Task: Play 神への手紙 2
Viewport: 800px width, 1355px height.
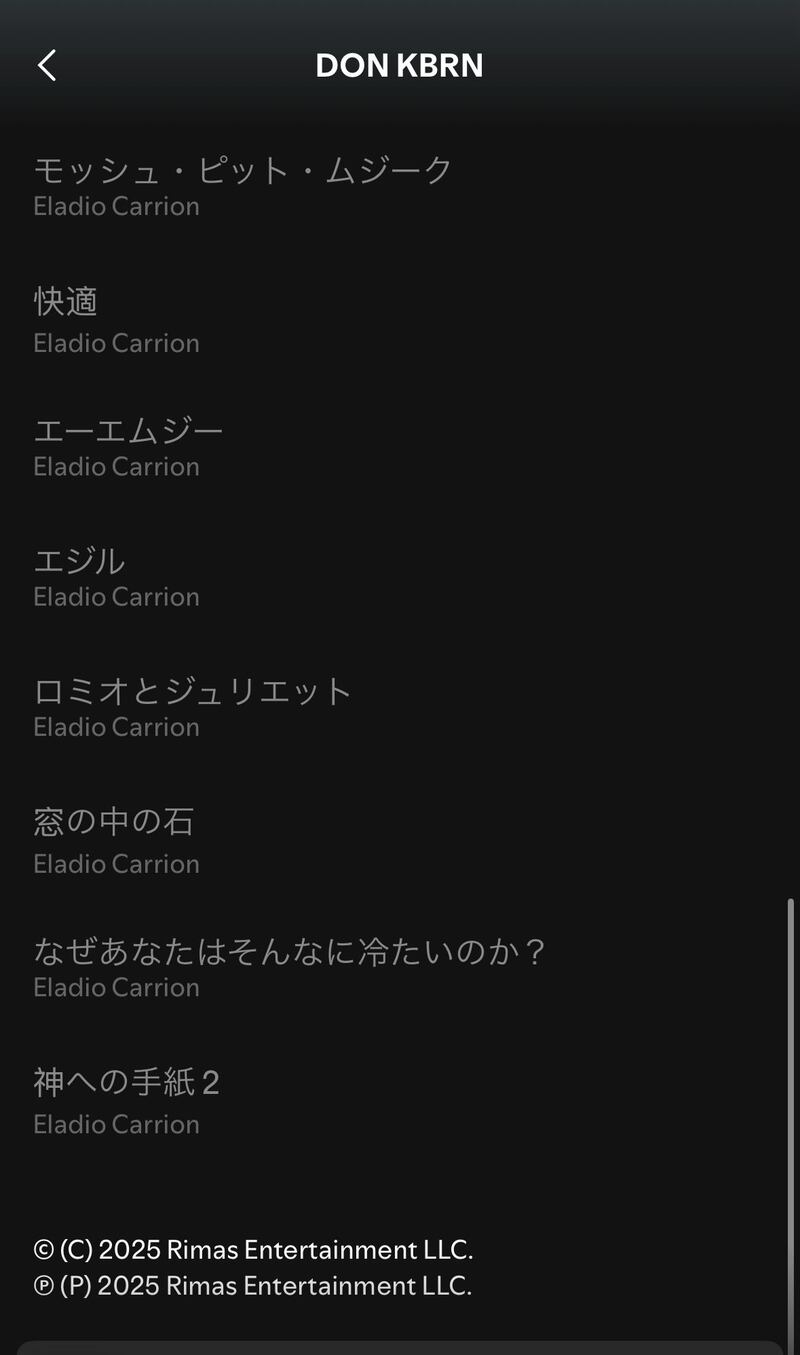Action: [124, 1081]
